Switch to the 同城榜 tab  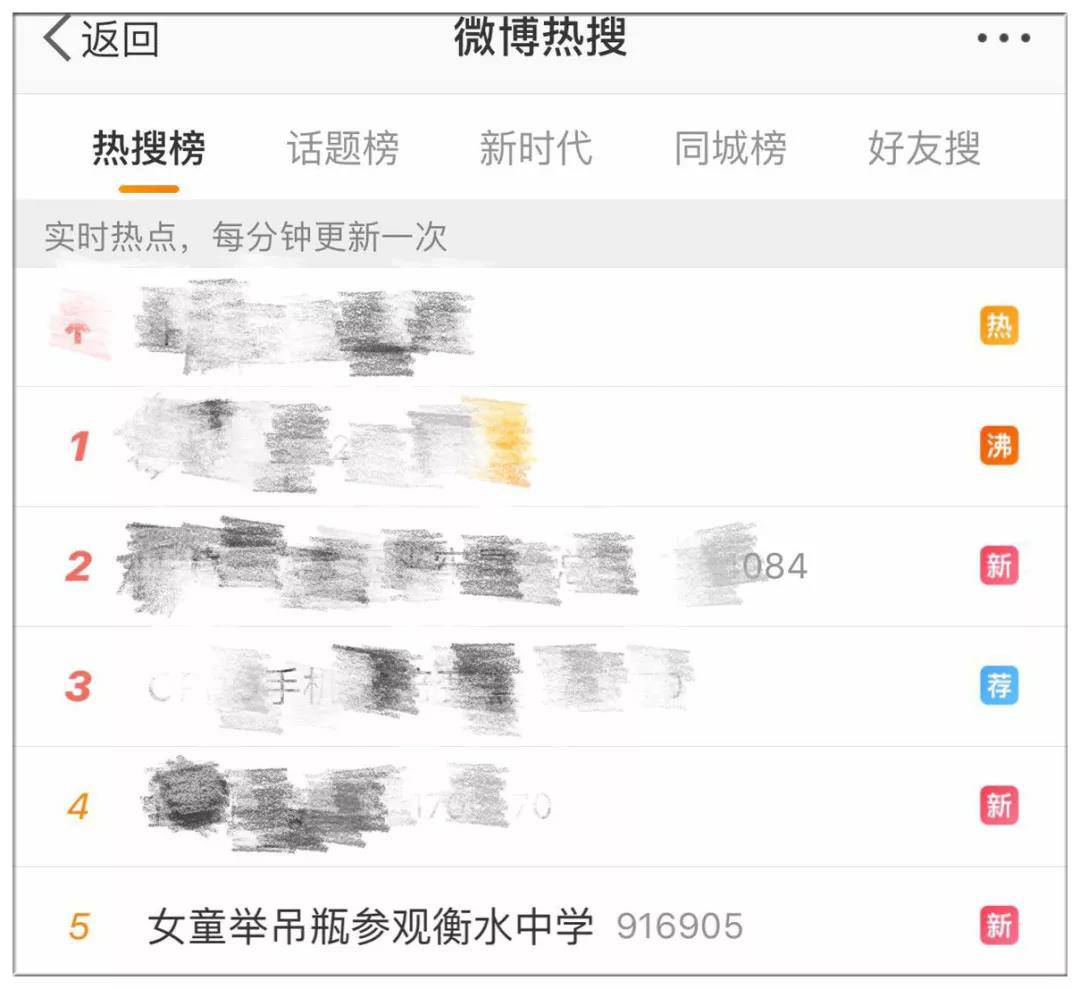point(730,149)
